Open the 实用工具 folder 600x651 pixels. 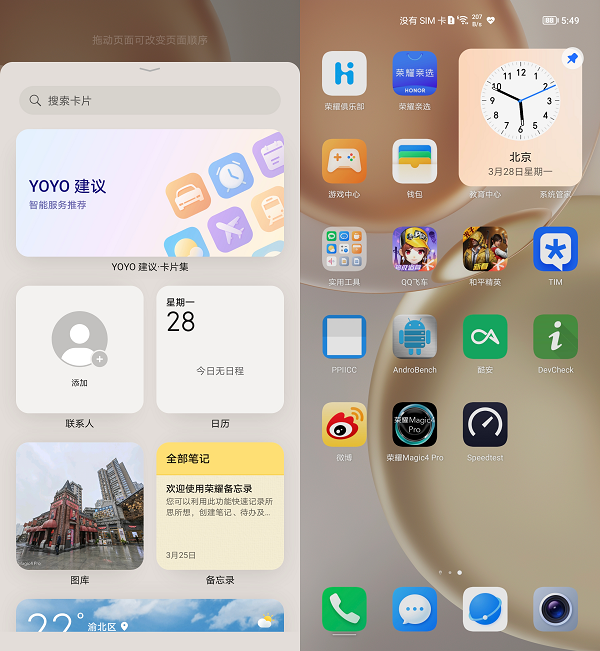[344, 249]
